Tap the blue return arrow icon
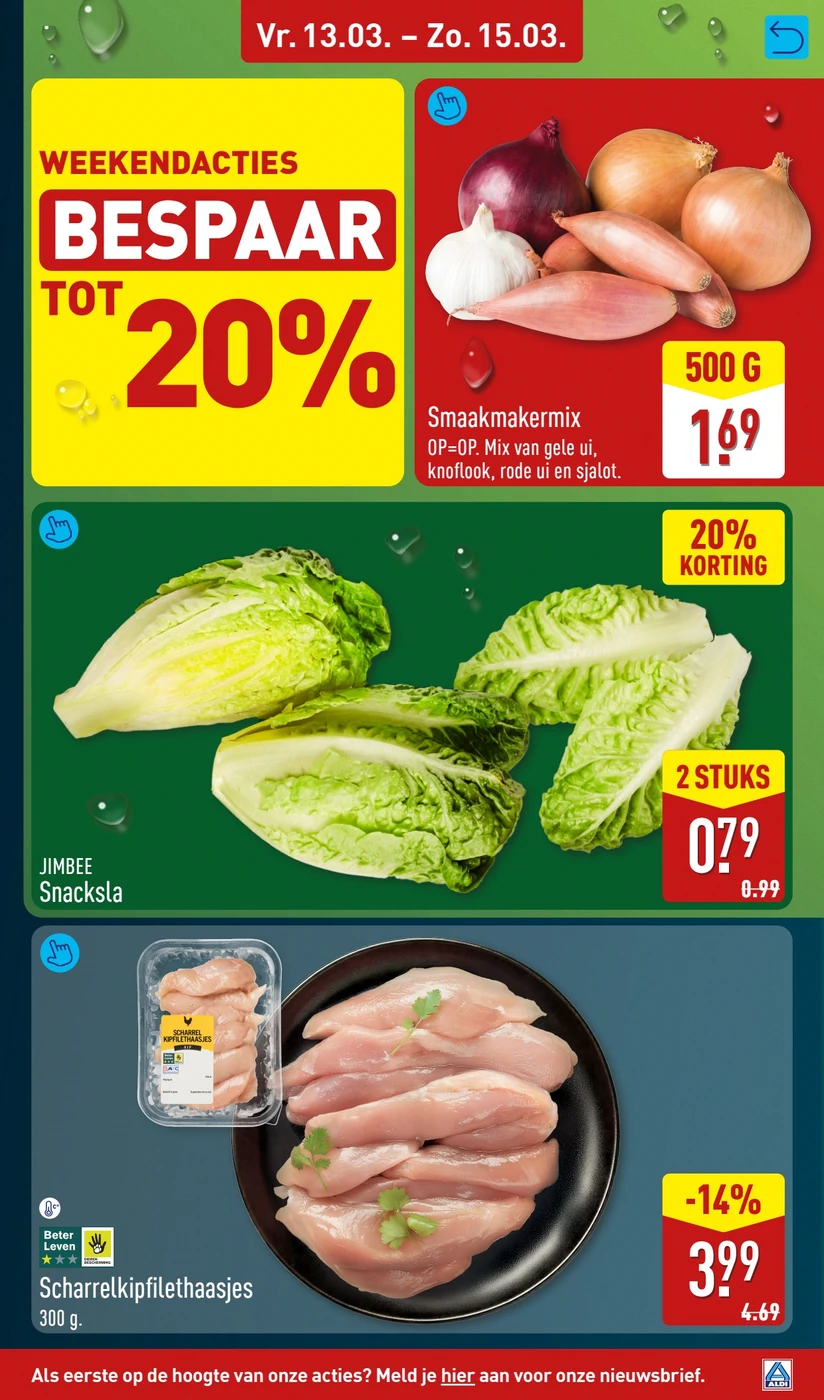This screenshot has height=1400, width=824. (785, 38)
